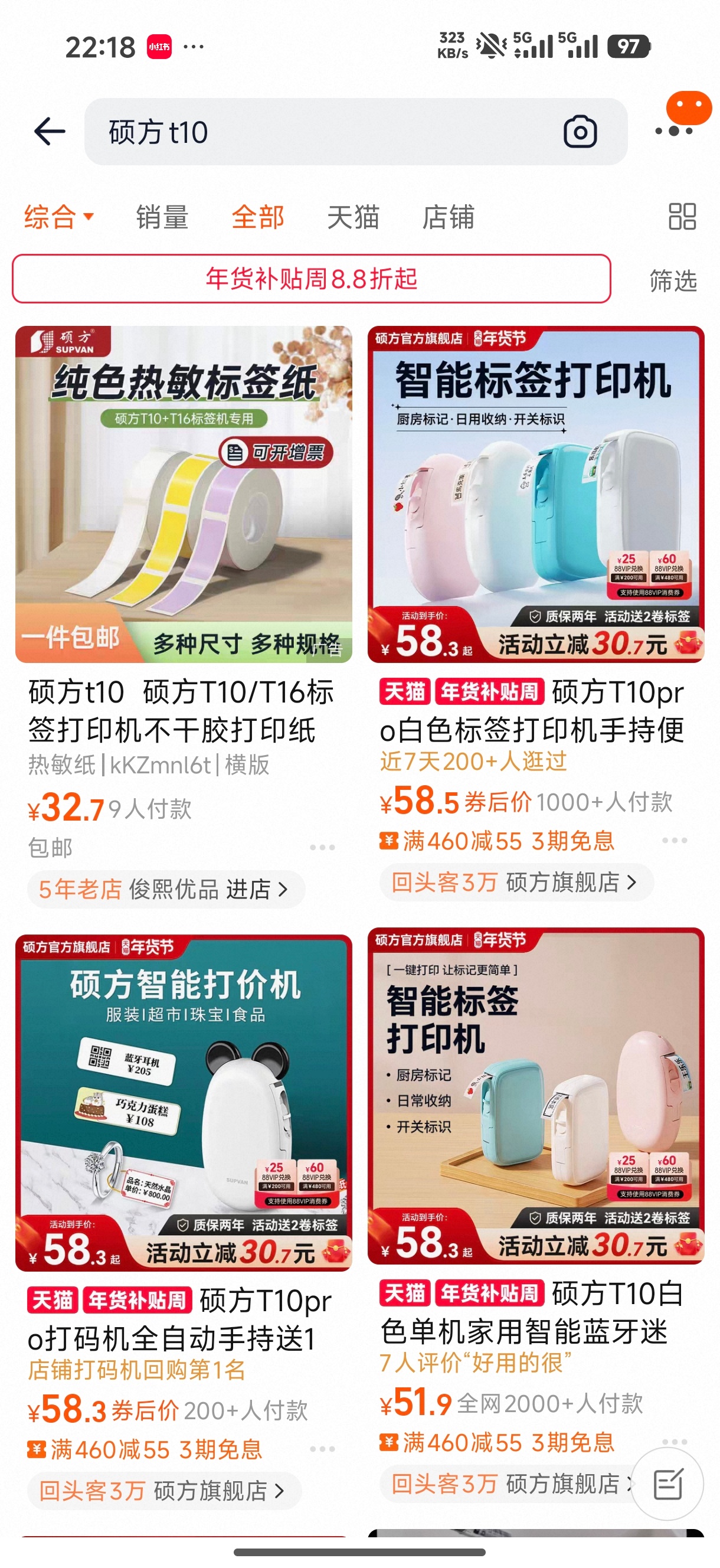Toggle the 年货补贴周 8.8折起 promotion banner
This screenshot has width=720, height=1568.
click(x=312, y=278)
